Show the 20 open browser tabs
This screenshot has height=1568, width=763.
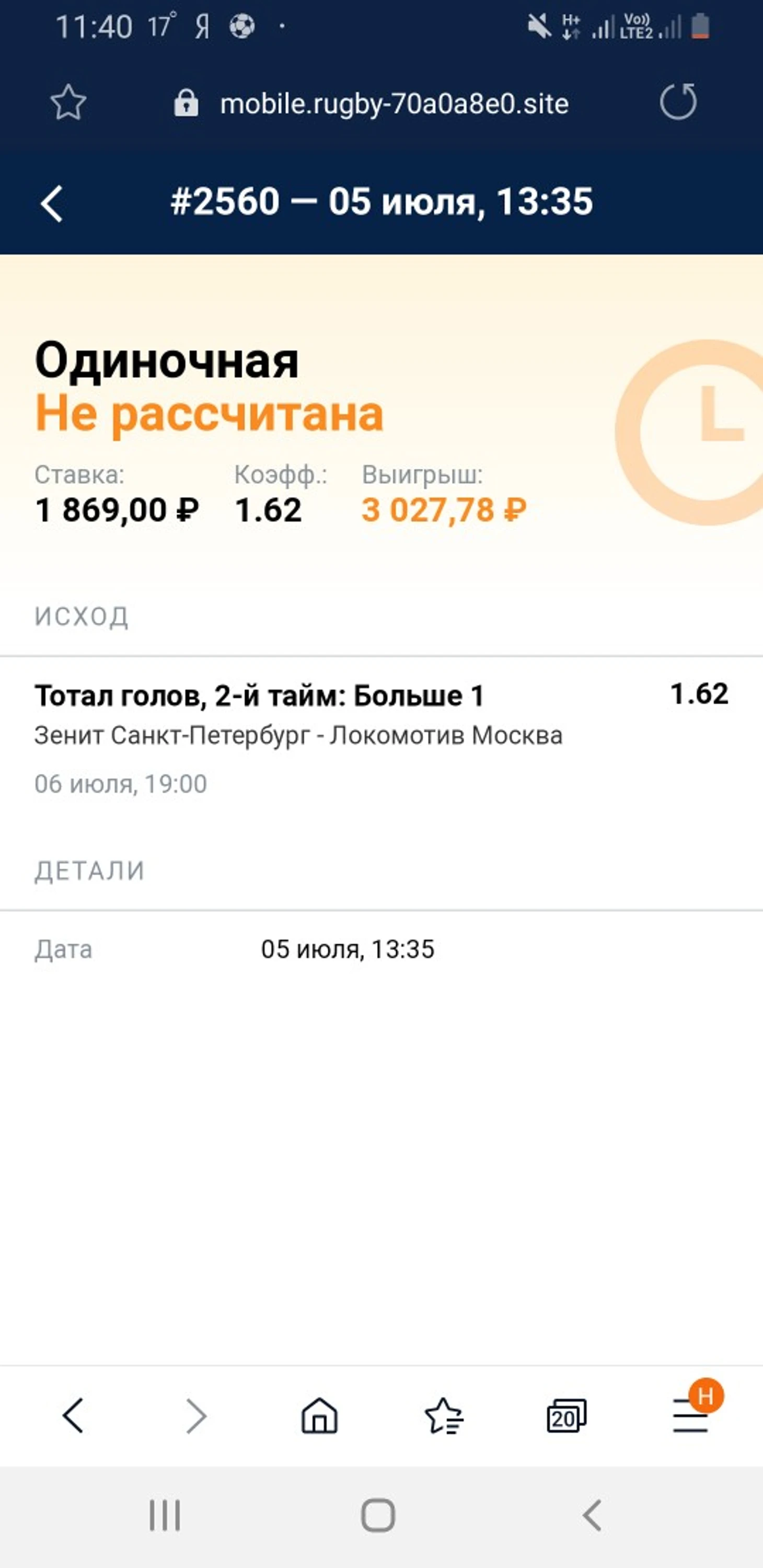(x=567, y=1415)
